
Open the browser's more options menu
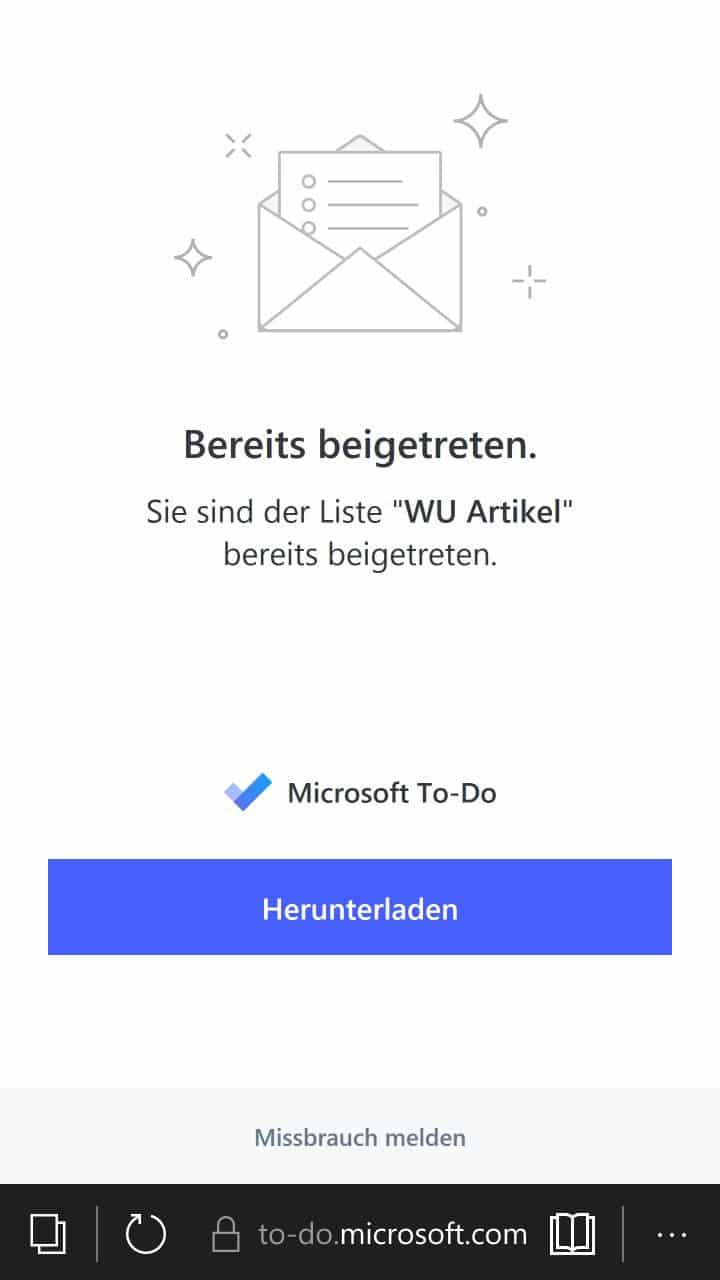coord(672,1235)
